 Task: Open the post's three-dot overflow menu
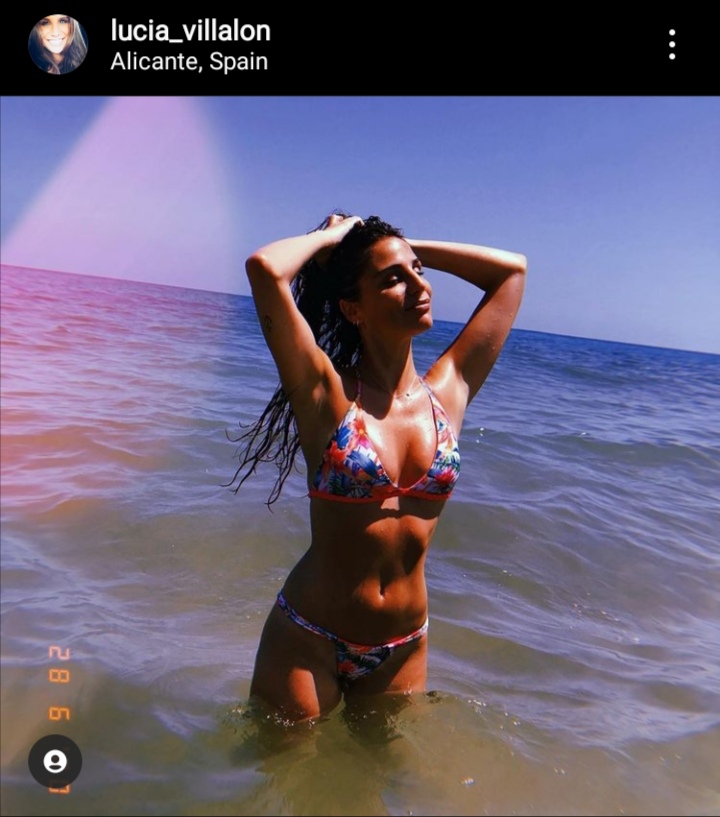[x=671, y=44]
